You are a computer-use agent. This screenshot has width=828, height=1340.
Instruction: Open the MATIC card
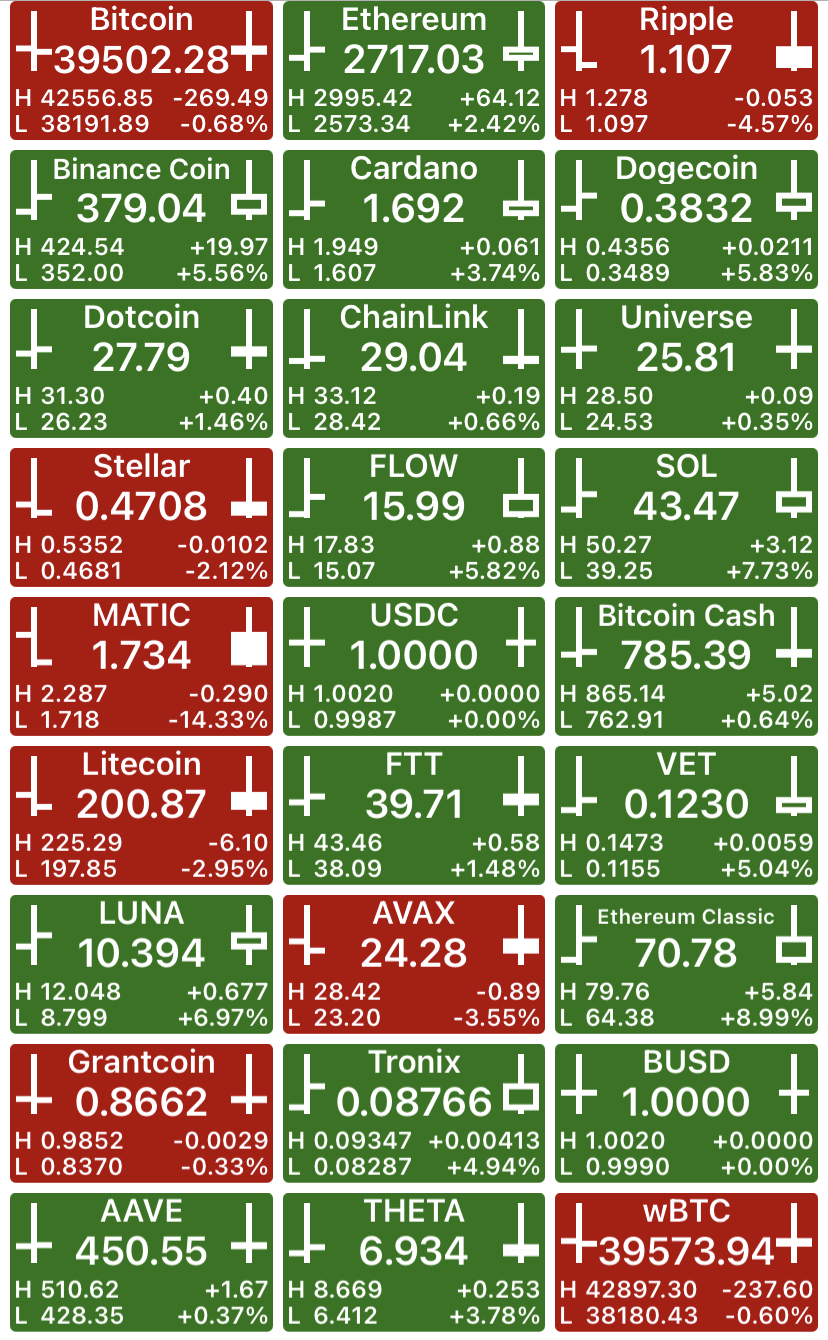(x=141, y=667)
